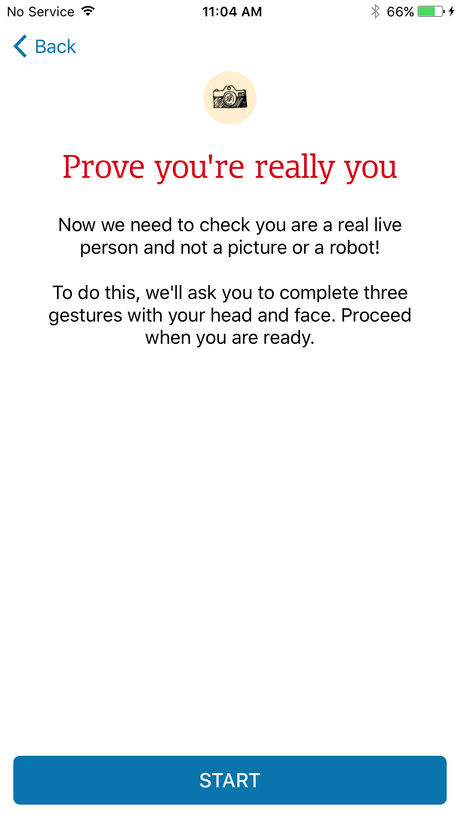Go back to the previous screen
460x818 pixels.
(x=45, y=46)
